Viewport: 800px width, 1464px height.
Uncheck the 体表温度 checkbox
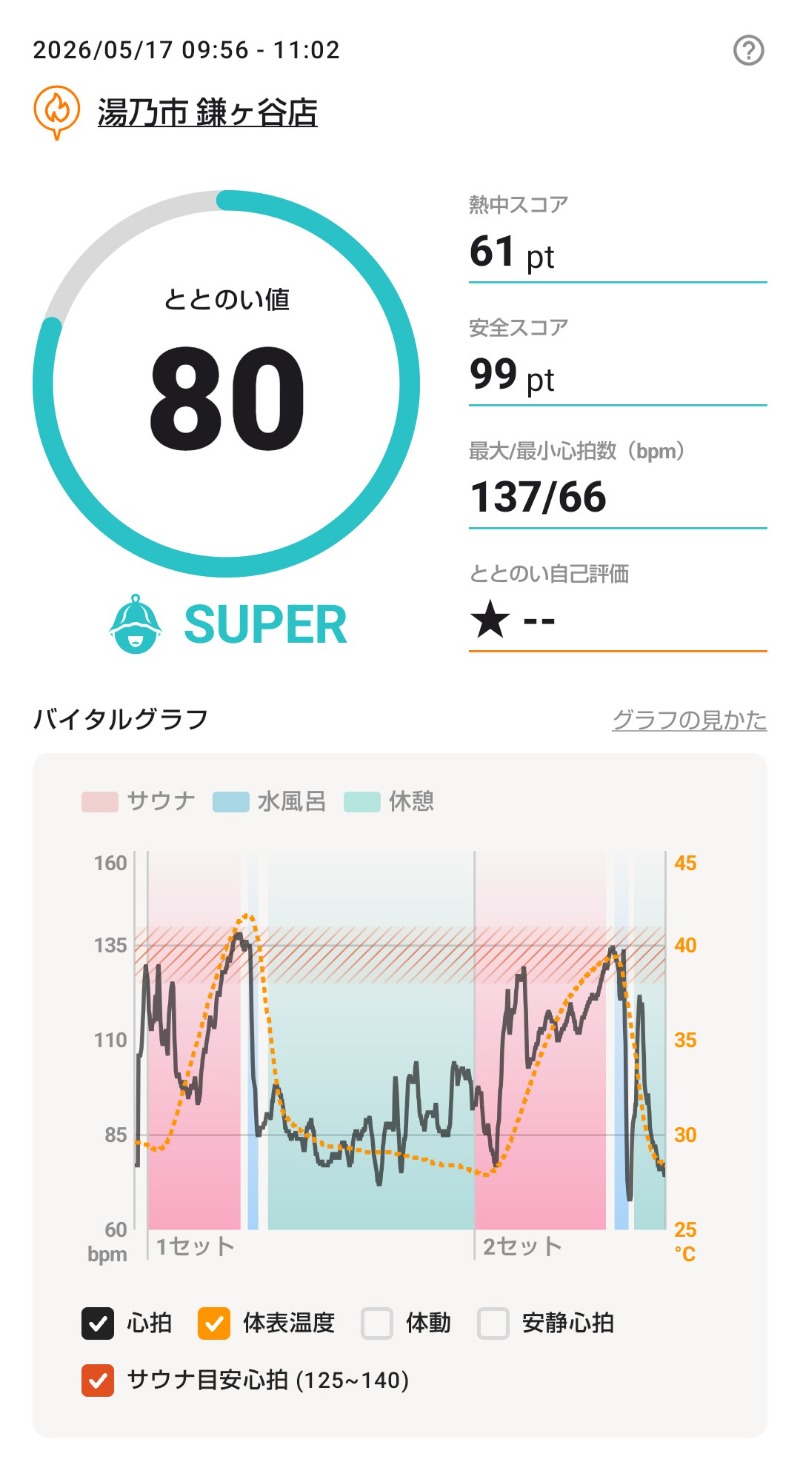click(x=214, y=1323)
